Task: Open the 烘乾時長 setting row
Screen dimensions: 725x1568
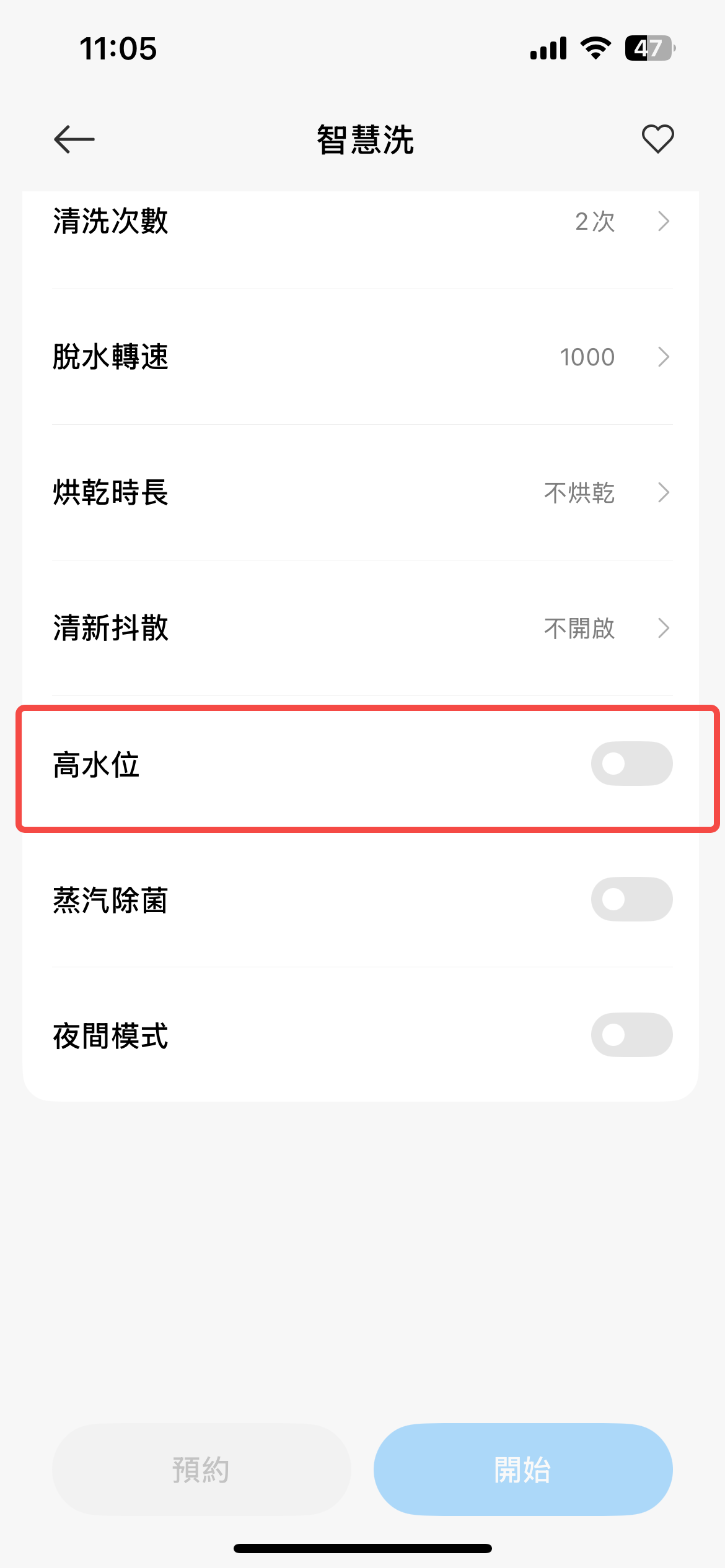Action: (x=362, y=493)
